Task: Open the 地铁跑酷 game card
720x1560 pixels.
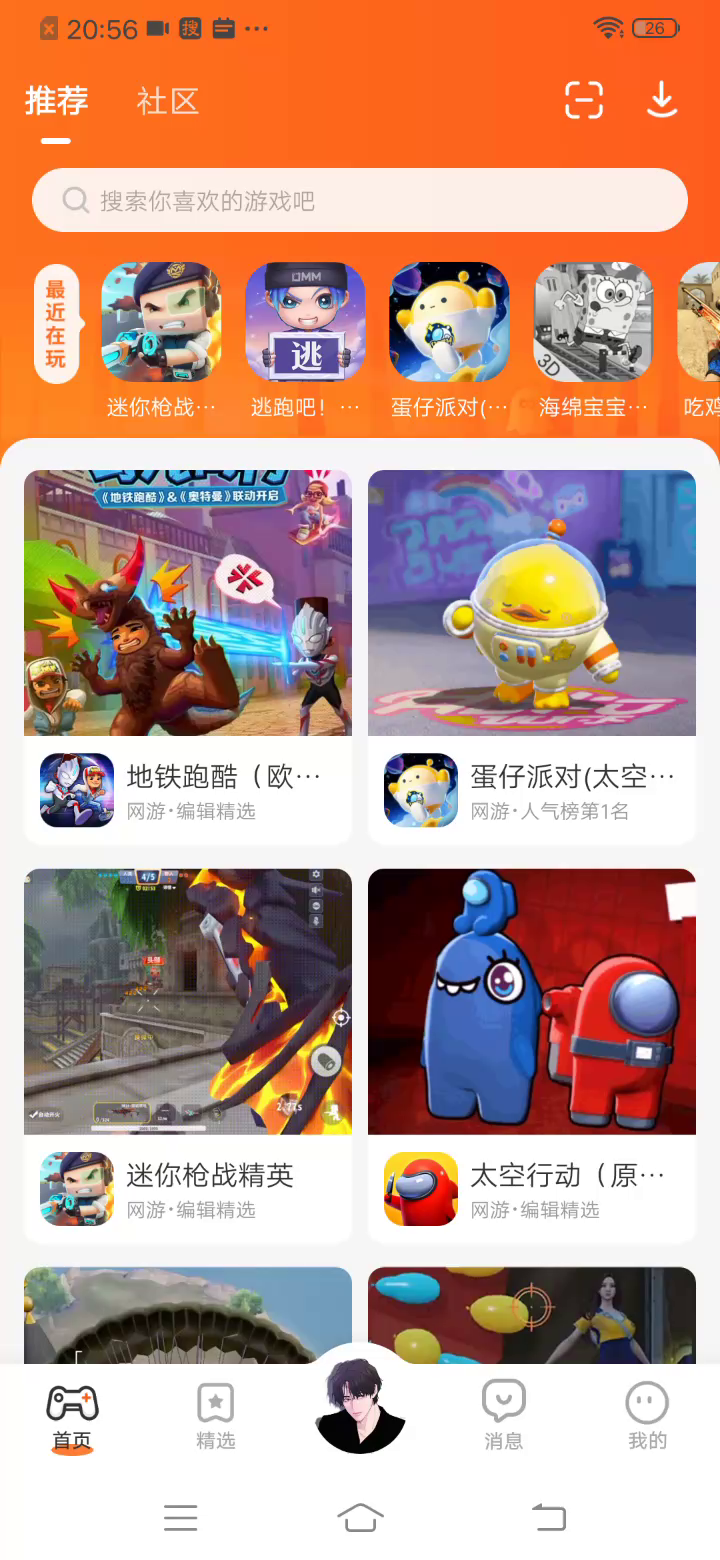Action: click(188, 655)
